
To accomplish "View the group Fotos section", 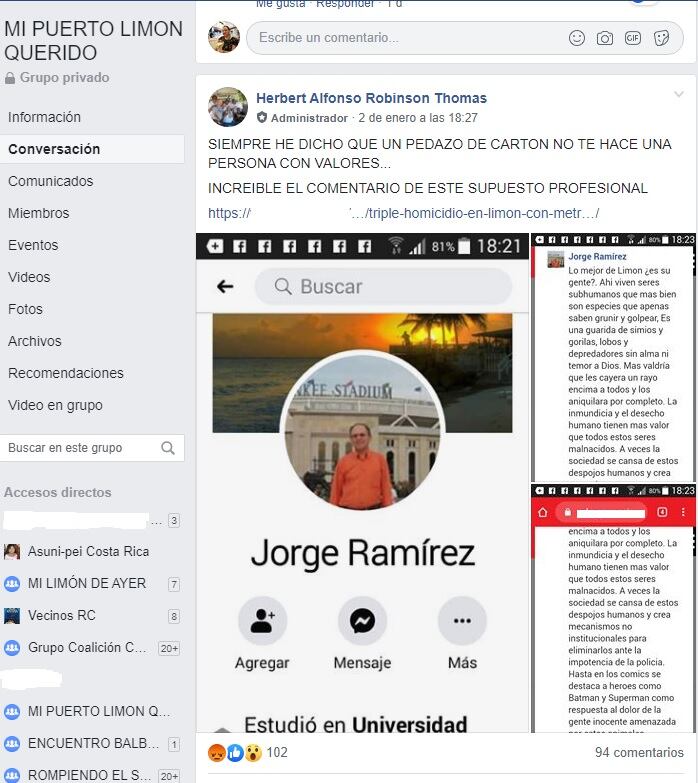I will point(25,309).
